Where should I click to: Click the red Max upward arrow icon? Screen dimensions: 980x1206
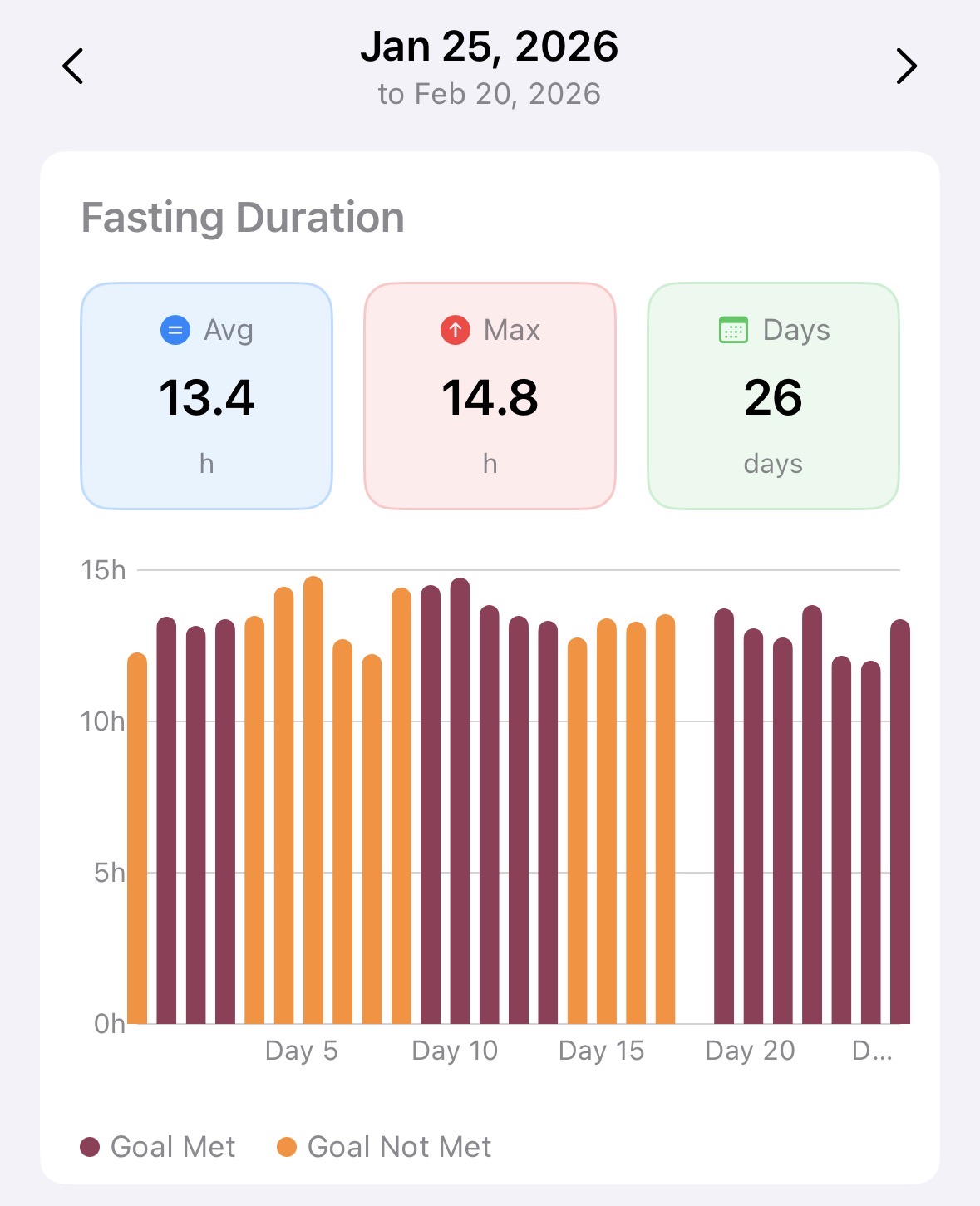click(x=456, y=329)
